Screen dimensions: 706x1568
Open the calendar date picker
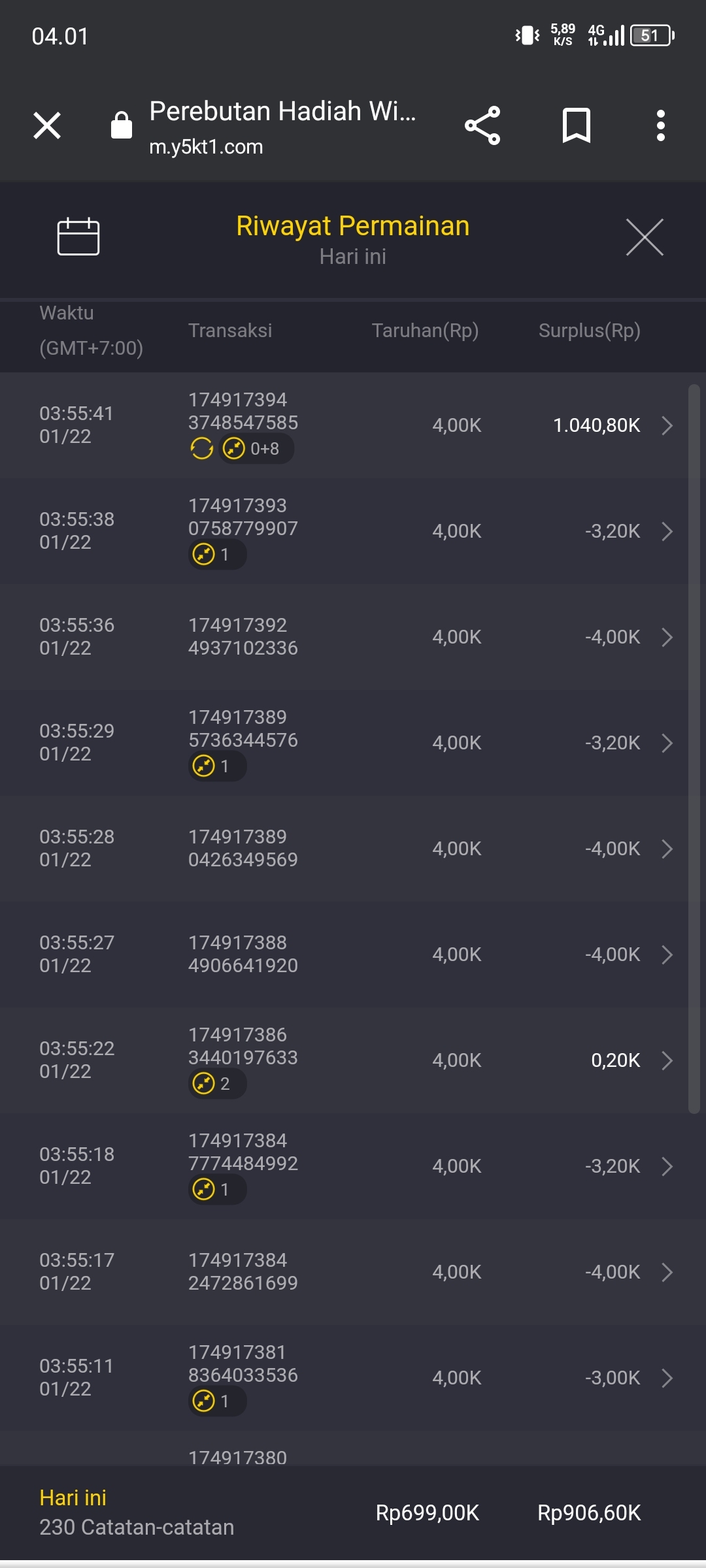click(x=78, y=237)
